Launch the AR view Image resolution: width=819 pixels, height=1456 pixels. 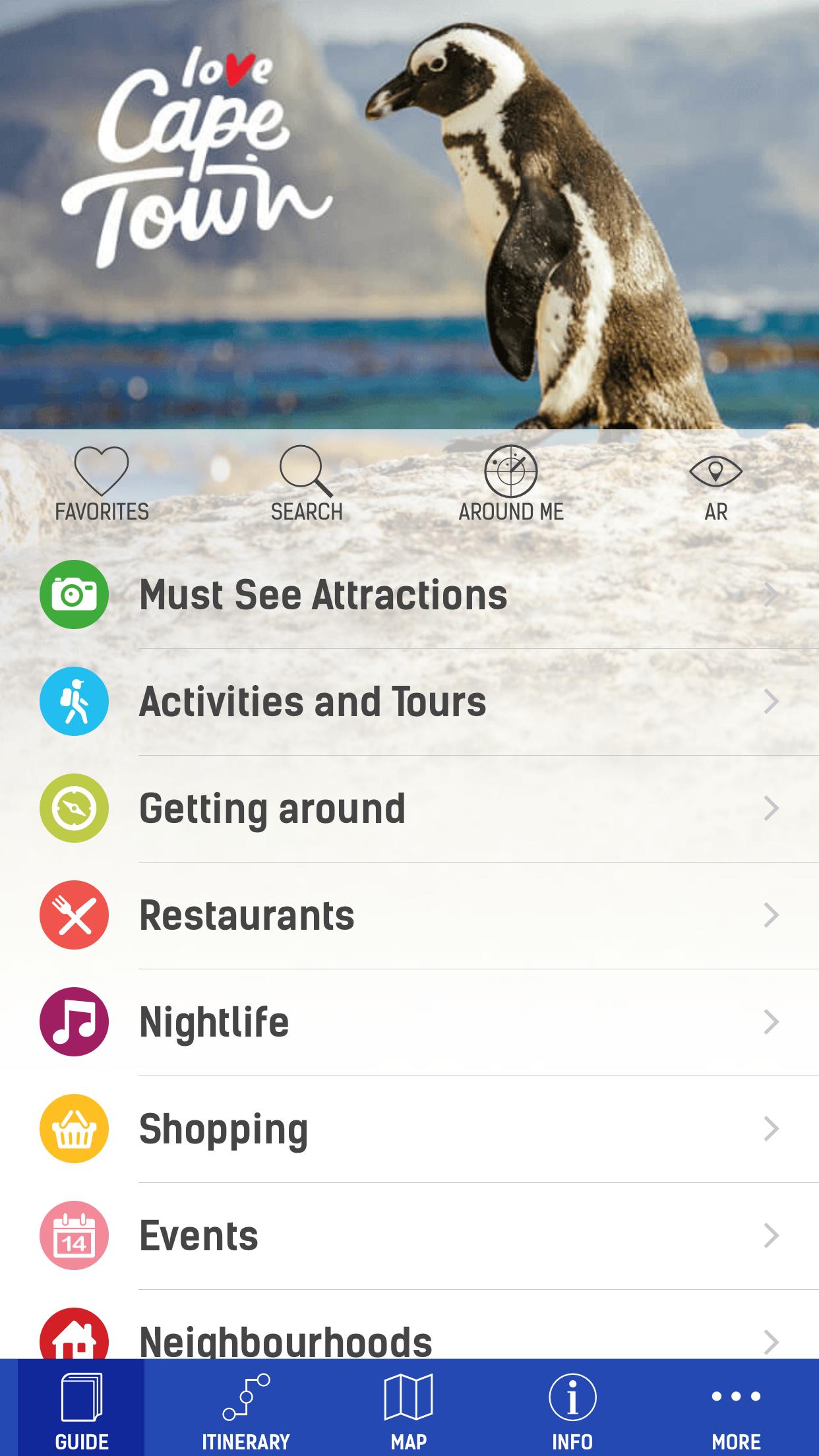point(715,483)
